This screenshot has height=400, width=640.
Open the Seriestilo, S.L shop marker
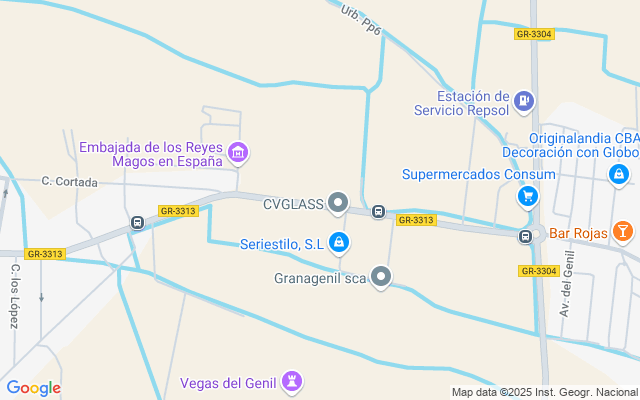[x=340, y=242]
